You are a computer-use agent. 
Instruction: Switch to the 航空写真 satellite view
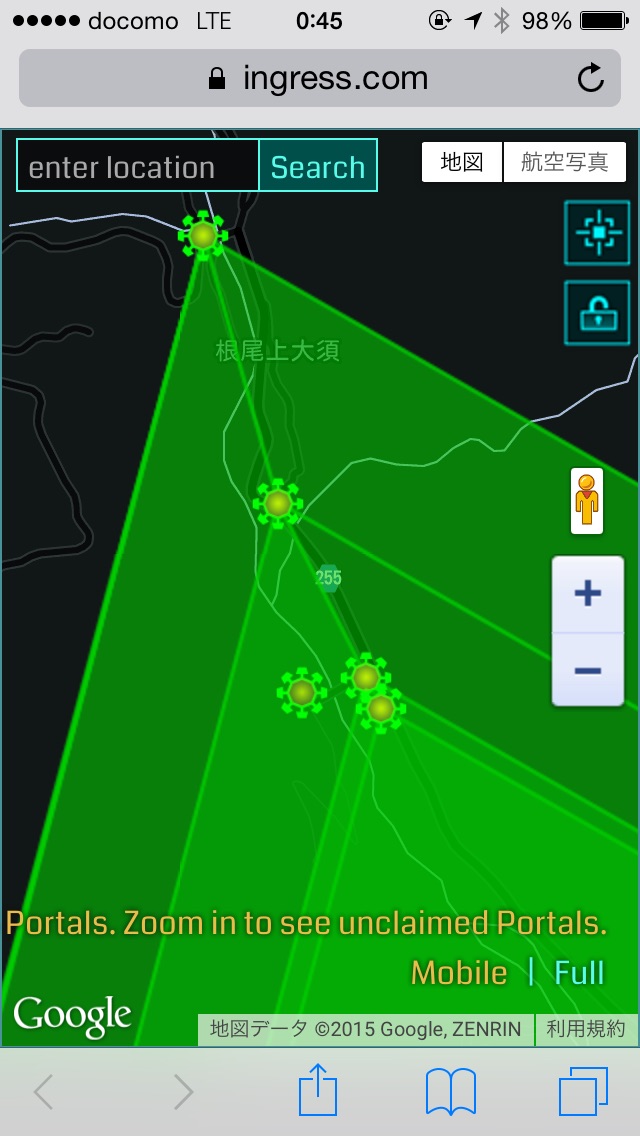(565, 162)
